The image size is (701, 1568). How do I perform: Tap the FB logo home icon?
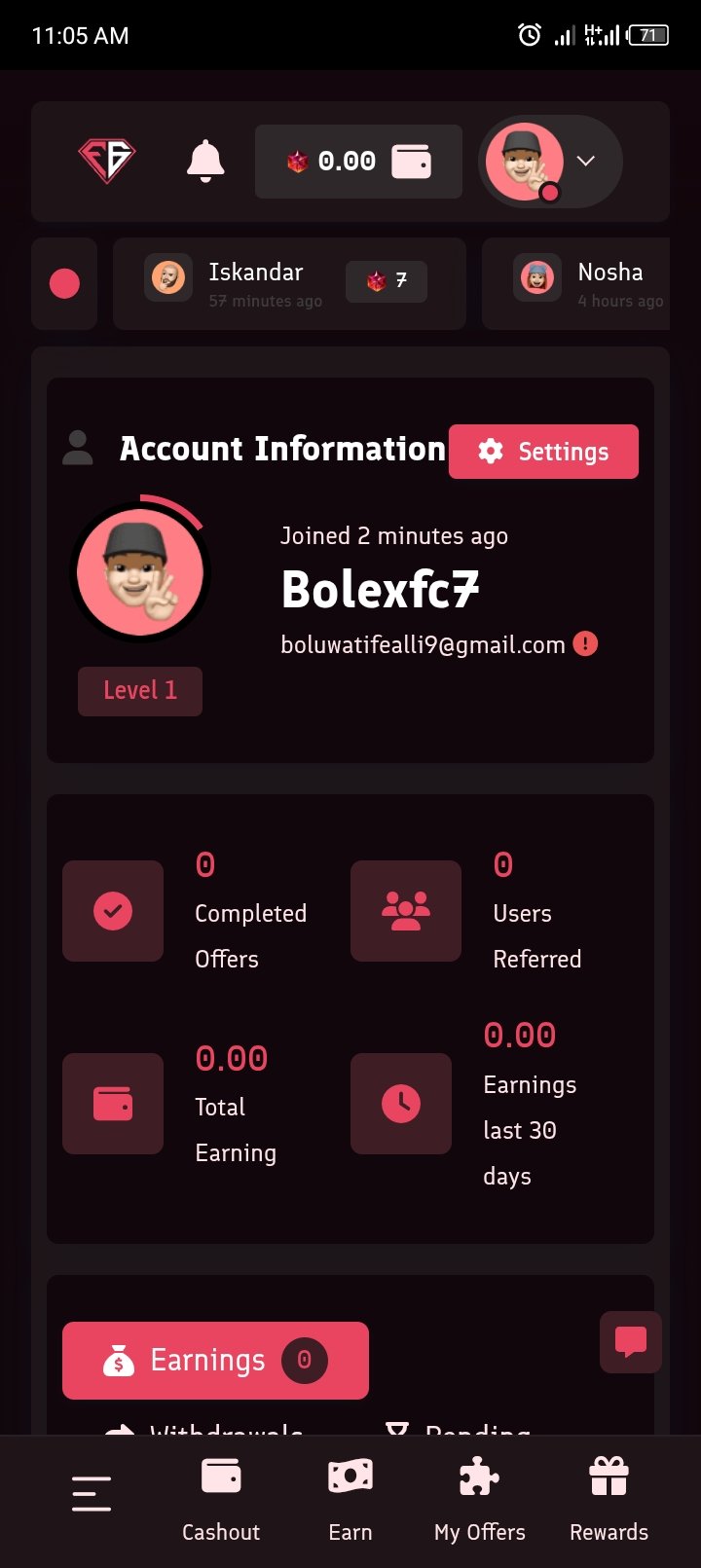coord(106,161)
